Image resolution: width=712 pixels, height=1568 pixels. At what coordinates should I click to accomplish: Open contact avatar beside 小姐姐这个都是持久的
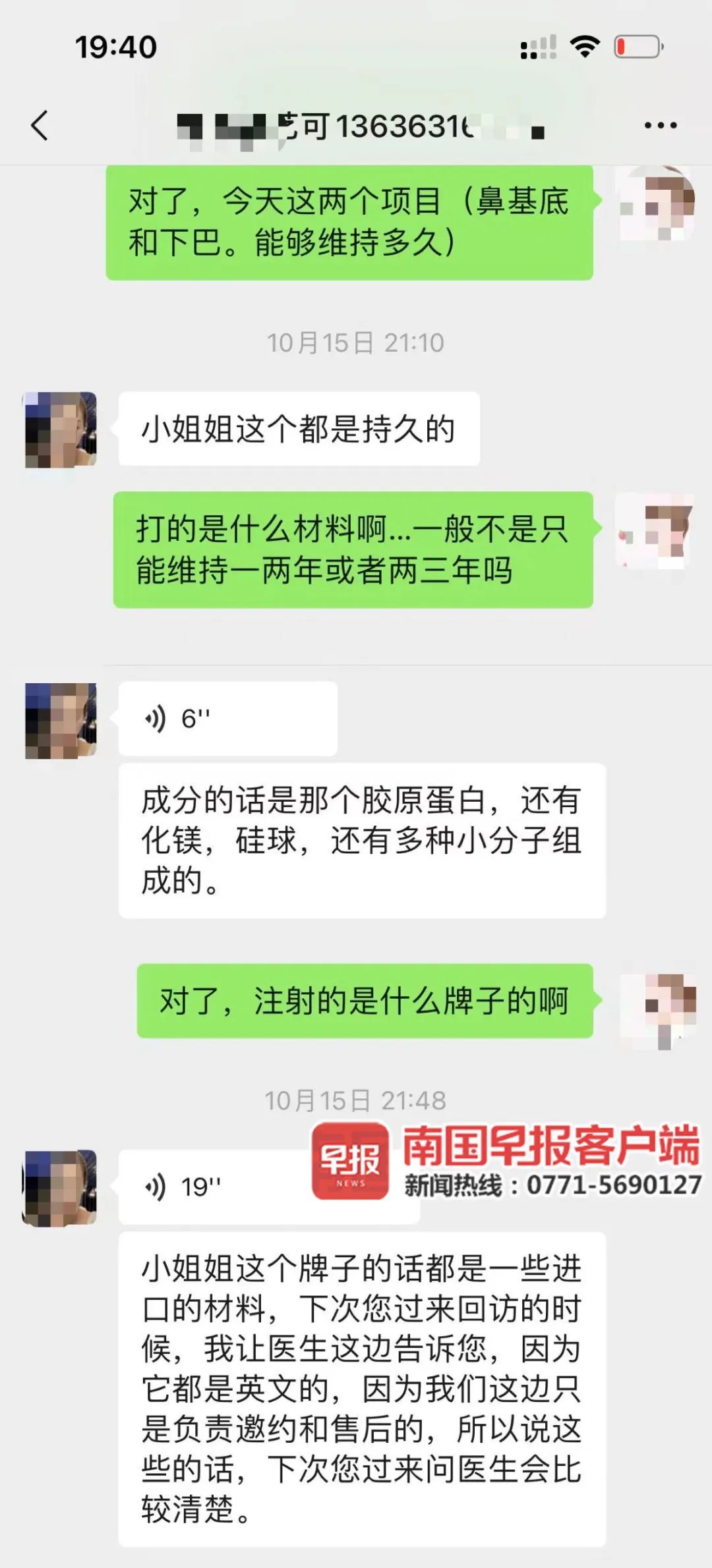[x=61, y=430]
